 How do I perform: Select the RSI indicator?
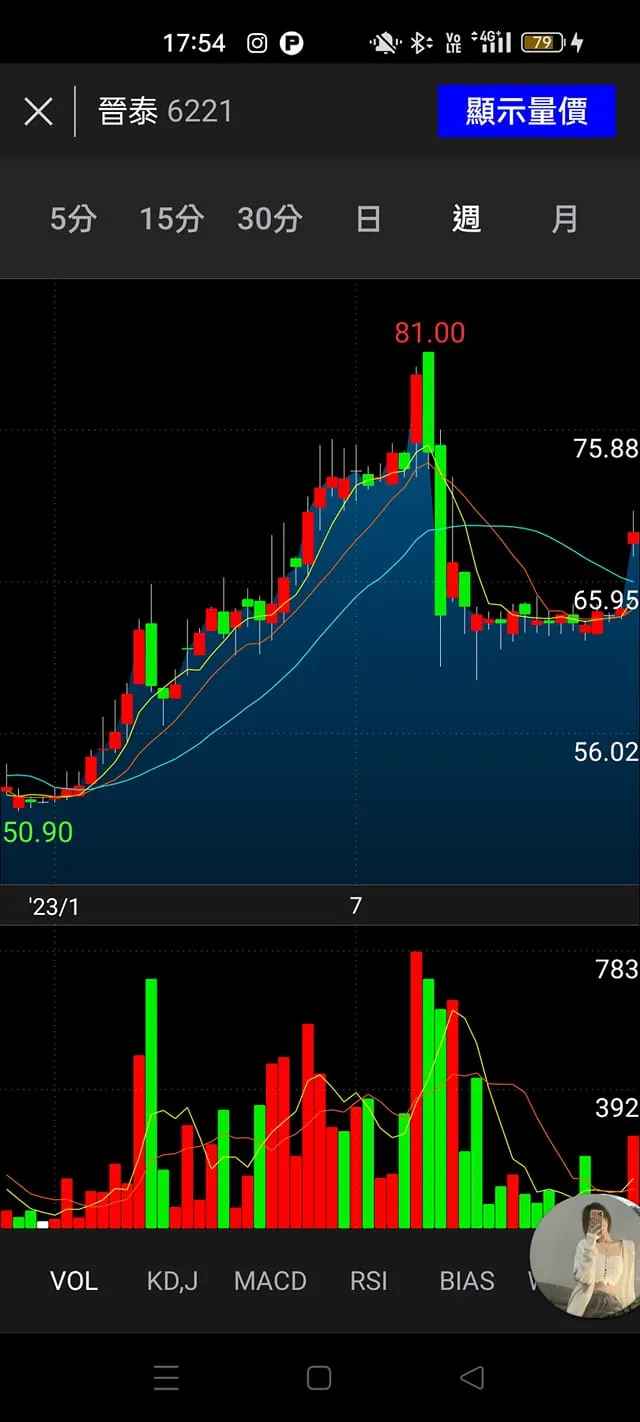click(x=368, y=1281)
